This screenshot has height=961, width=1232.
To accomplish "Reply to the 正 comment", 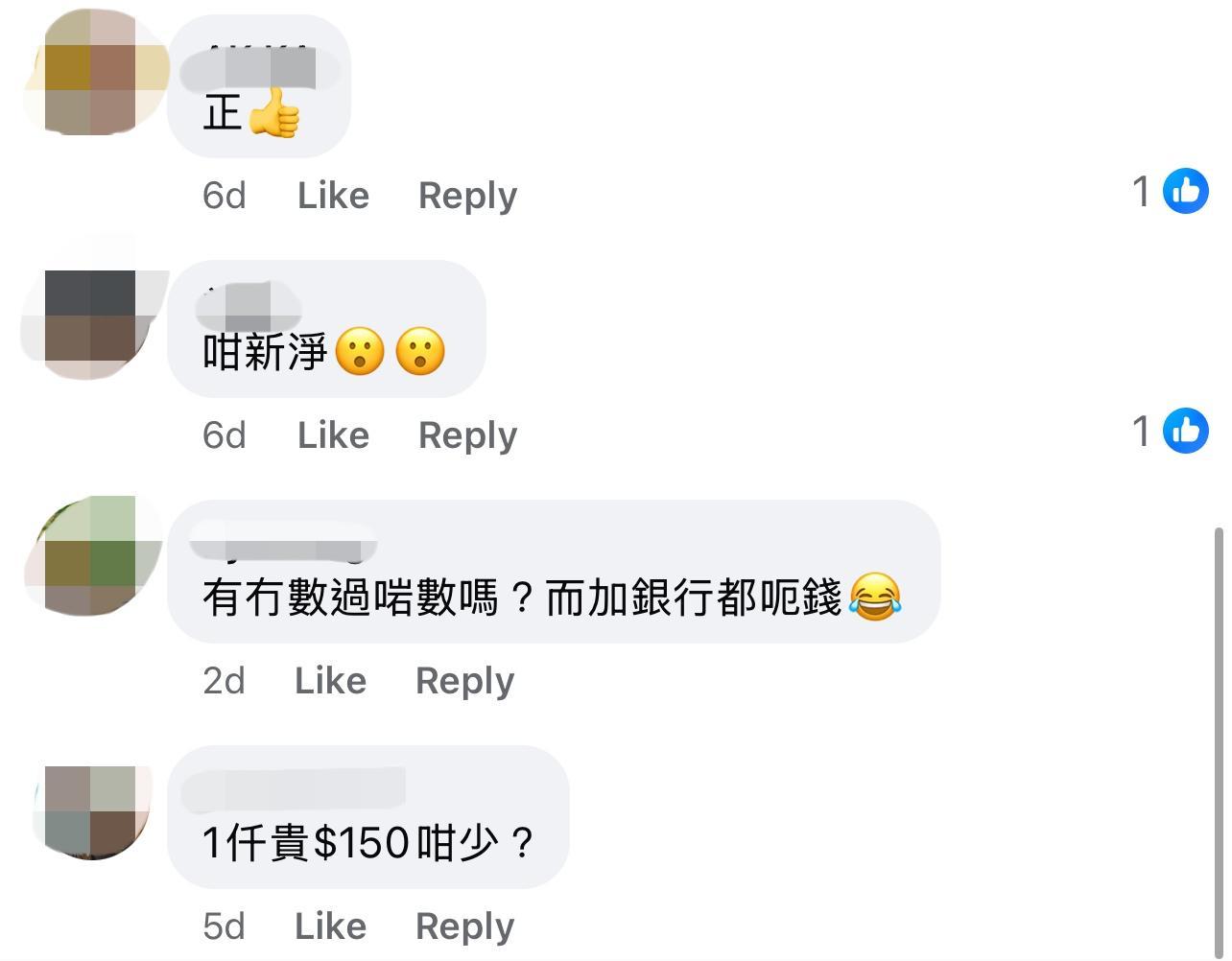I will [467, 196].
